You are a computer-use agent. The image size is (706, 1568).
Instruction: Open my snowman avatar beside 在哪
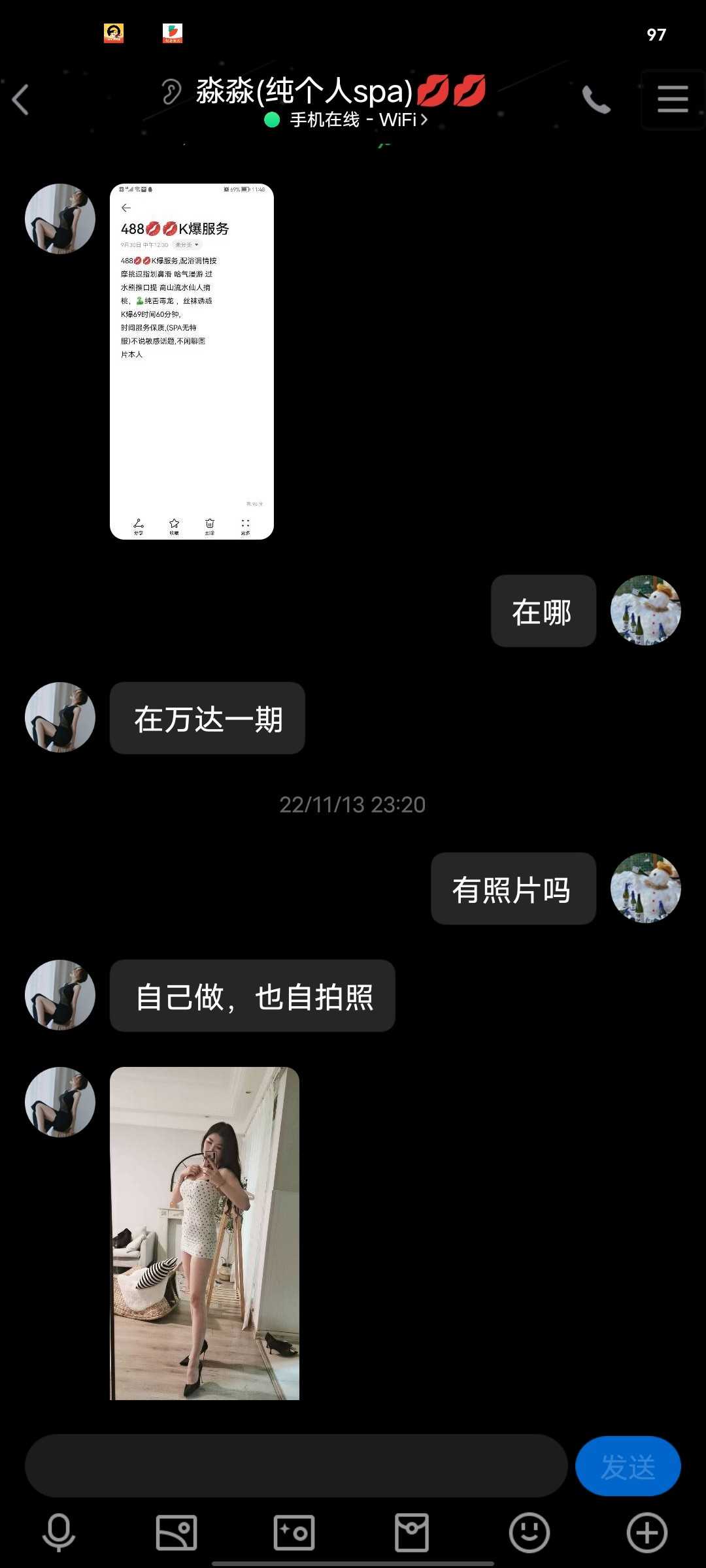point(646,610)
